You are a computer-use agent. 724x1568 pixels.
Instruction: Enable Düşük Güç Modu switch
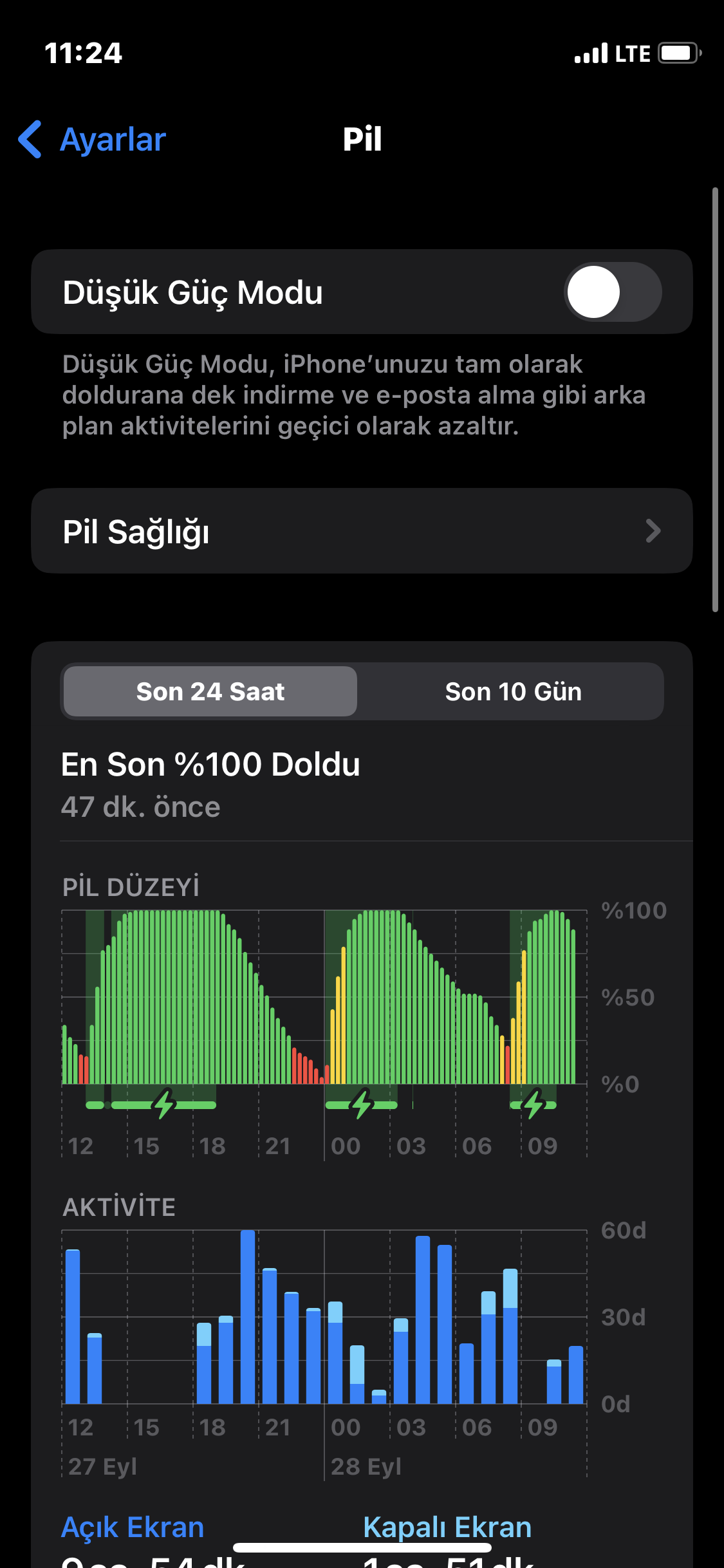(x=612, y=292)
